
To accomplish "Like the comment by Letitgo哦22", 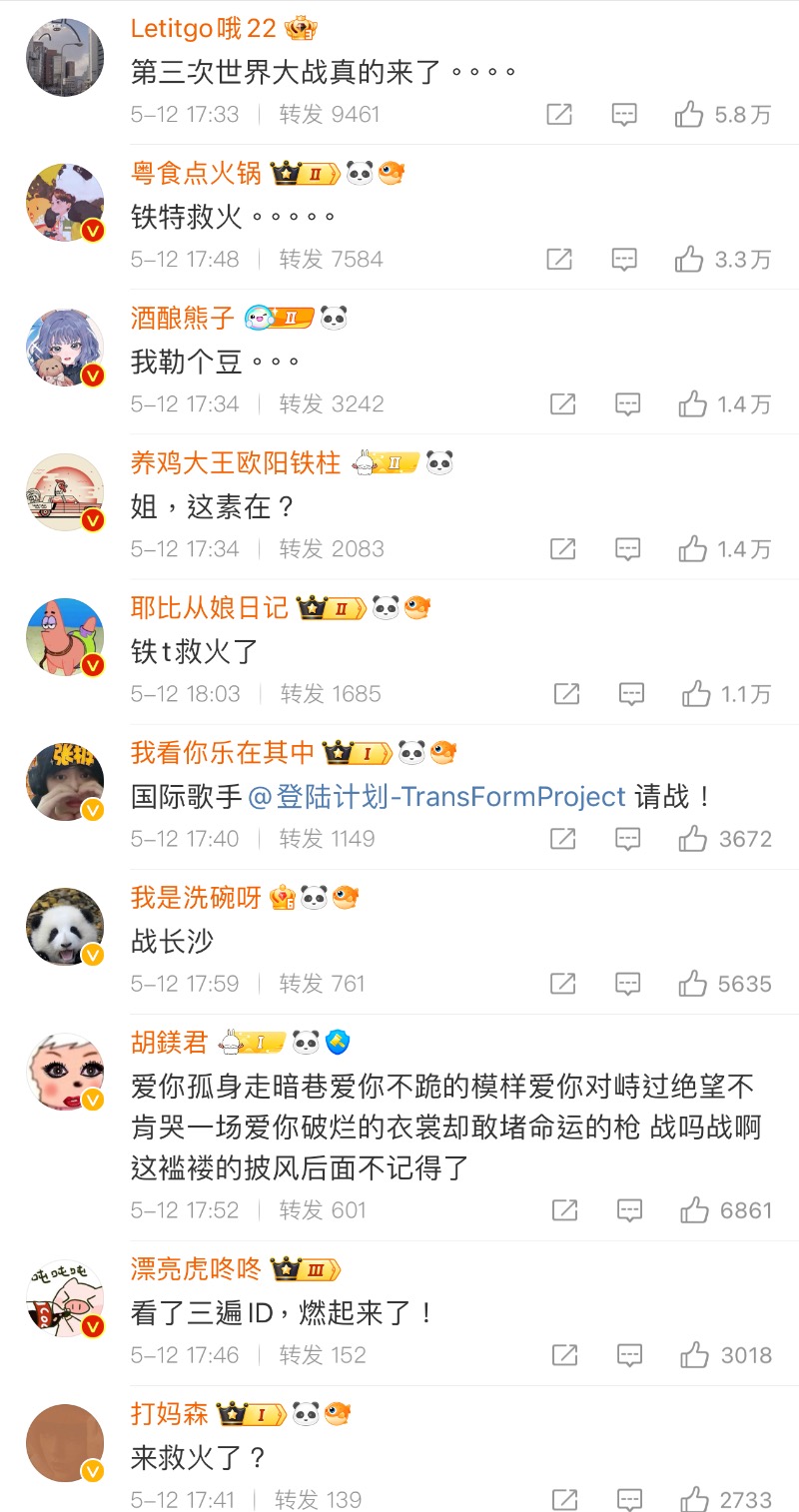I will pyautogui.click(x=690, y=115).
